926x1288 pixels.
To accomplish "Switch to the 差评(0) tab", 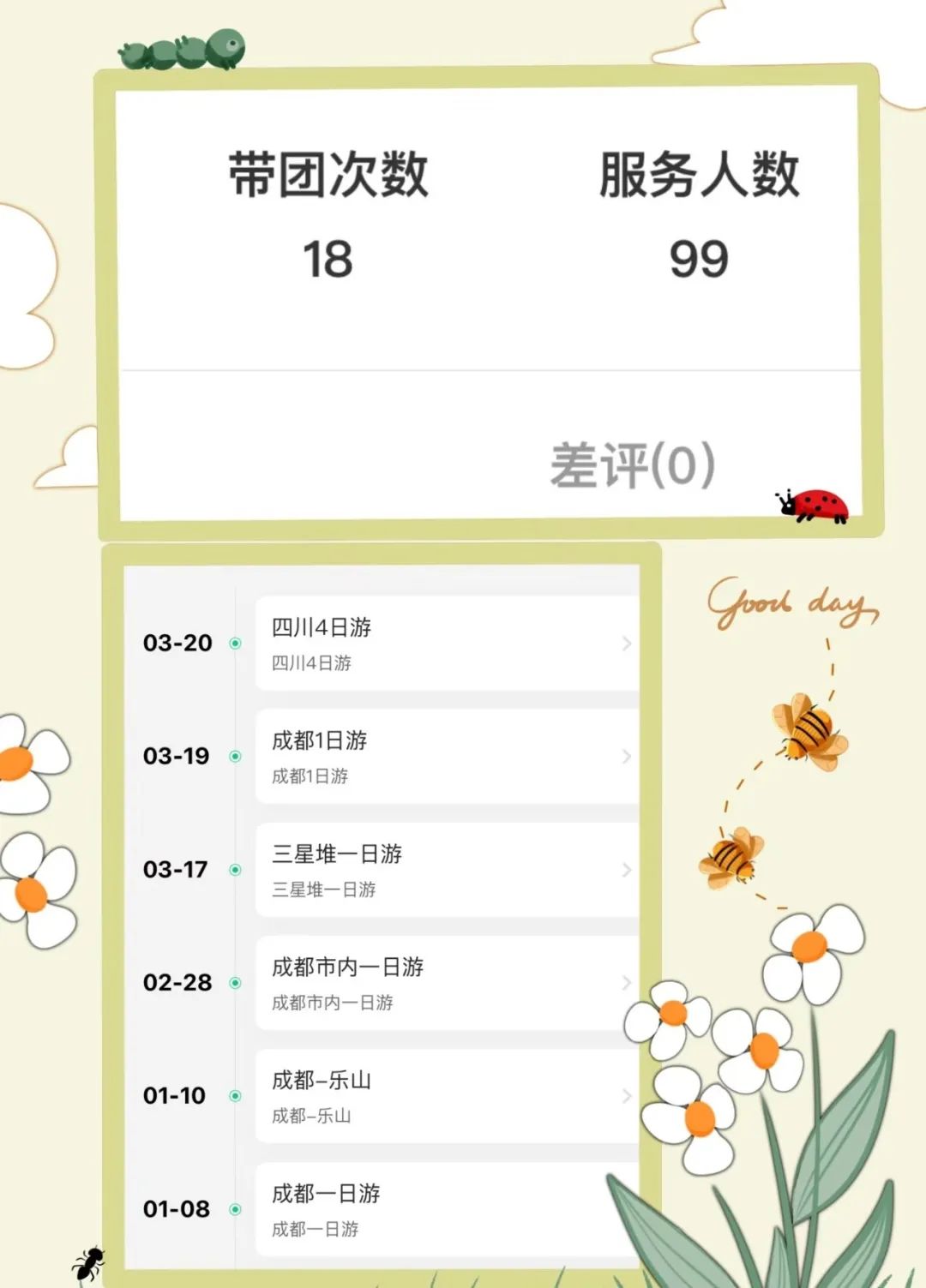I will pyautogui.click(x=632, y=464).
